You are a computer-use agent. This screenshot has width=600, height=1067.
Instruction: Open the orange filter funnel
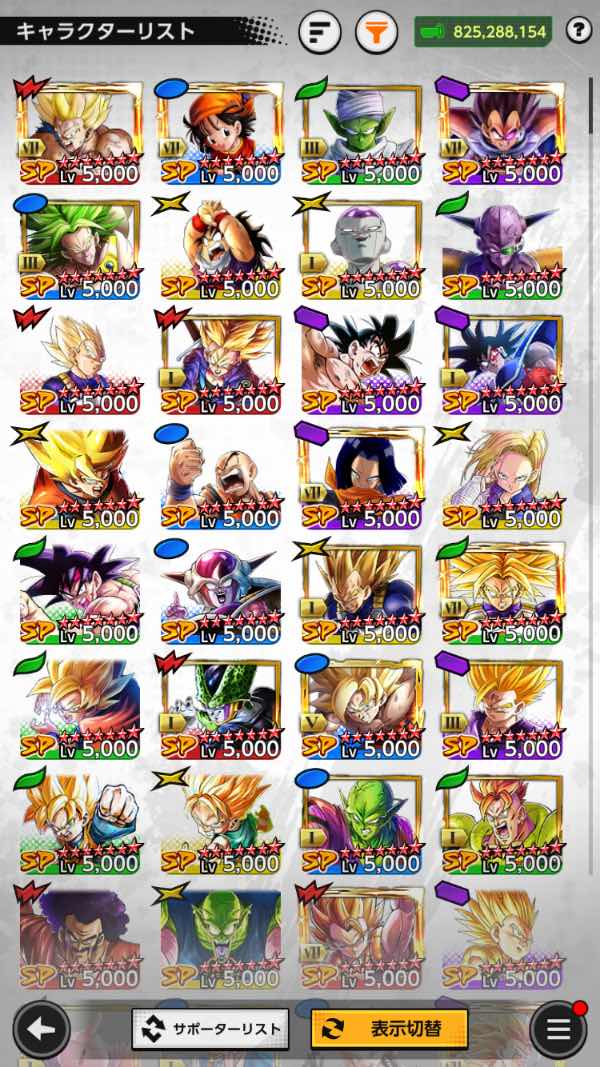point(376,33)
